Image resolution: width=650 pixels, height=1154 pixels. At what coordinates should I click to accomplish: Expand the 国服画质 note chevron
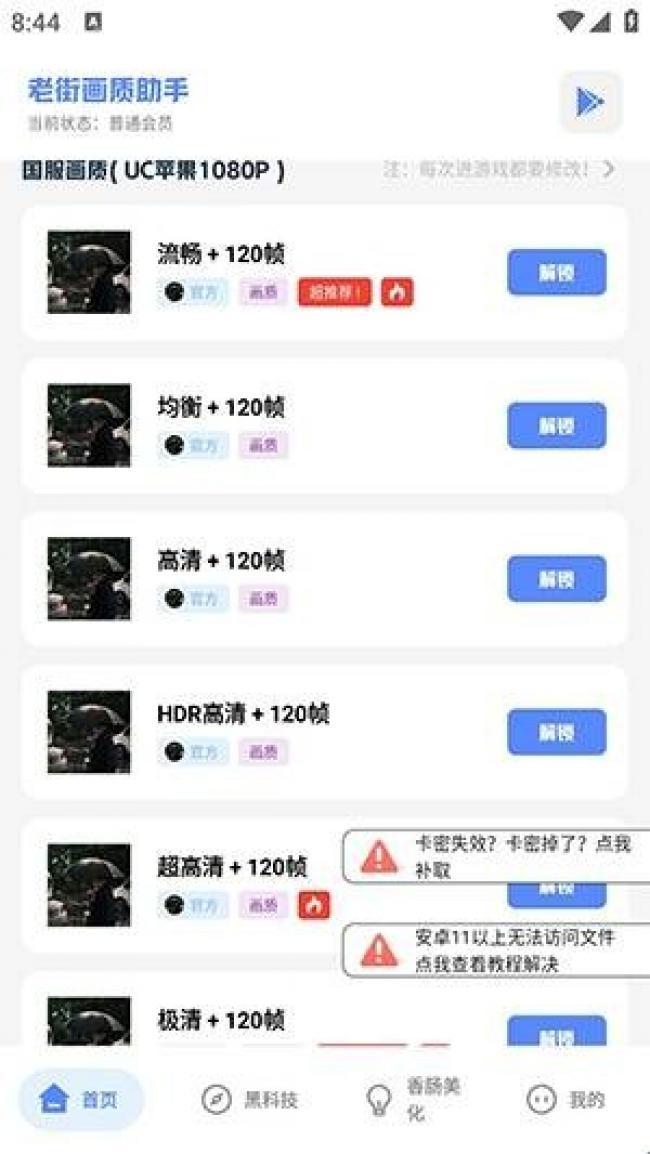[x=607, y=170]
